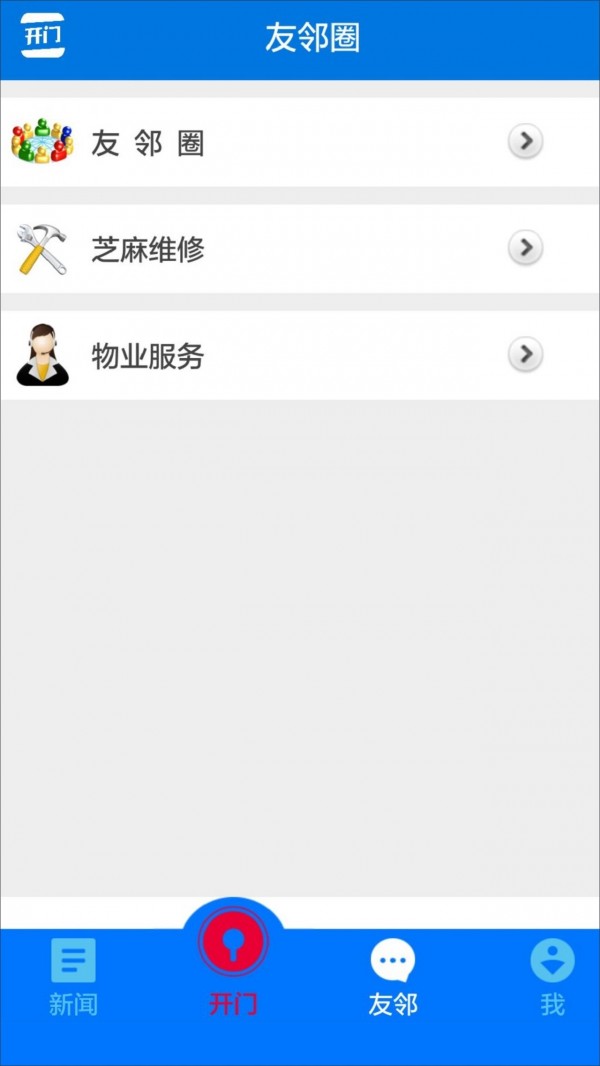The width and height of the screenshot is (600, 1066).
Task: Open the 友邻圈 row
Action: point(300,142)
